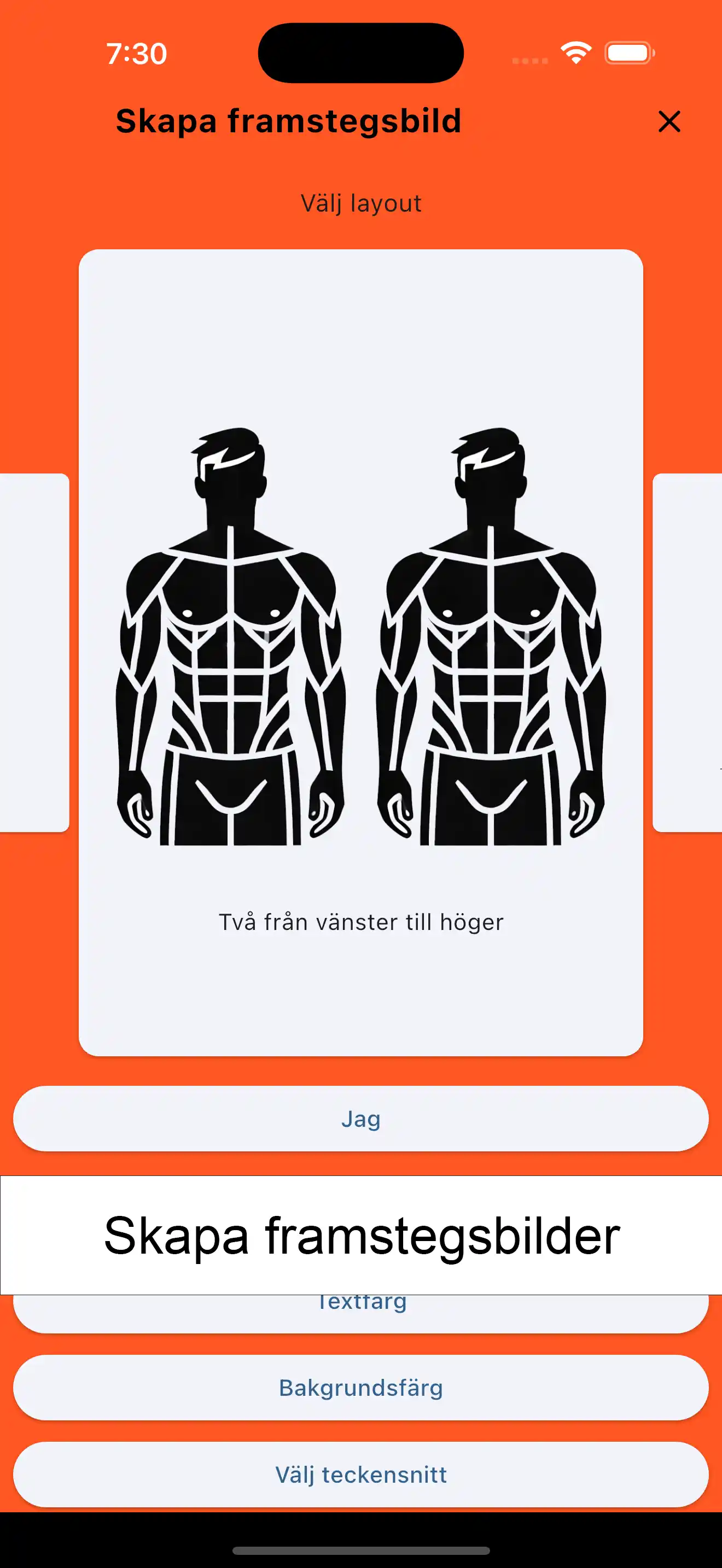Open the 'Bakgrundsfärg' background color picker
Viewport: 722px width, 1568px height.
click(361, 1387)
